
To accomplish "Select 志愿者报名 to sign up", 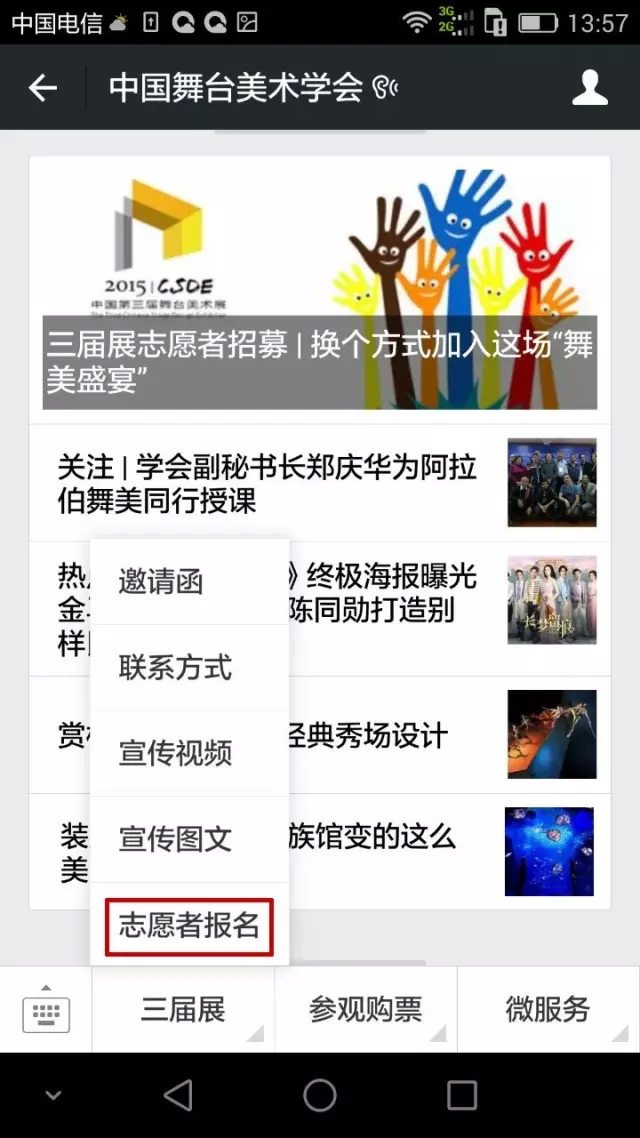I will (189, 927).
